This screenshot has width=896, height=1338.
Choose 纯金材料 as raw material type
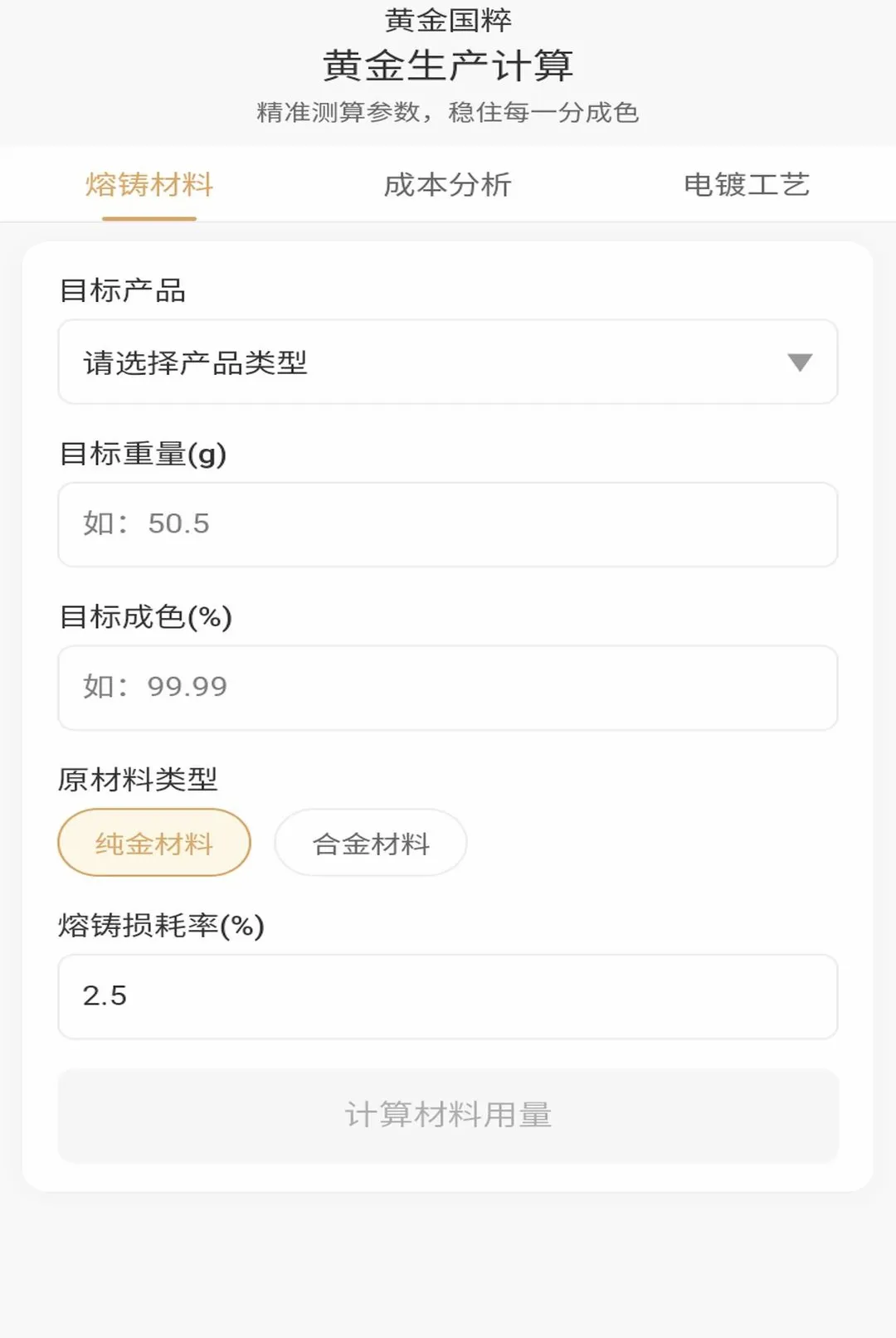click(x=154, y=843)
